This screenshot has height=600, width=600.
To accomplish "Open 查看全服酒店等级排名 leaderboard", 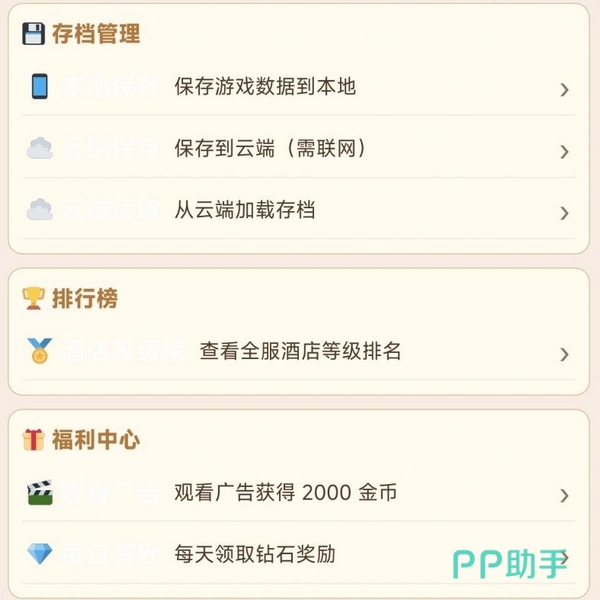I will point(300,352).
